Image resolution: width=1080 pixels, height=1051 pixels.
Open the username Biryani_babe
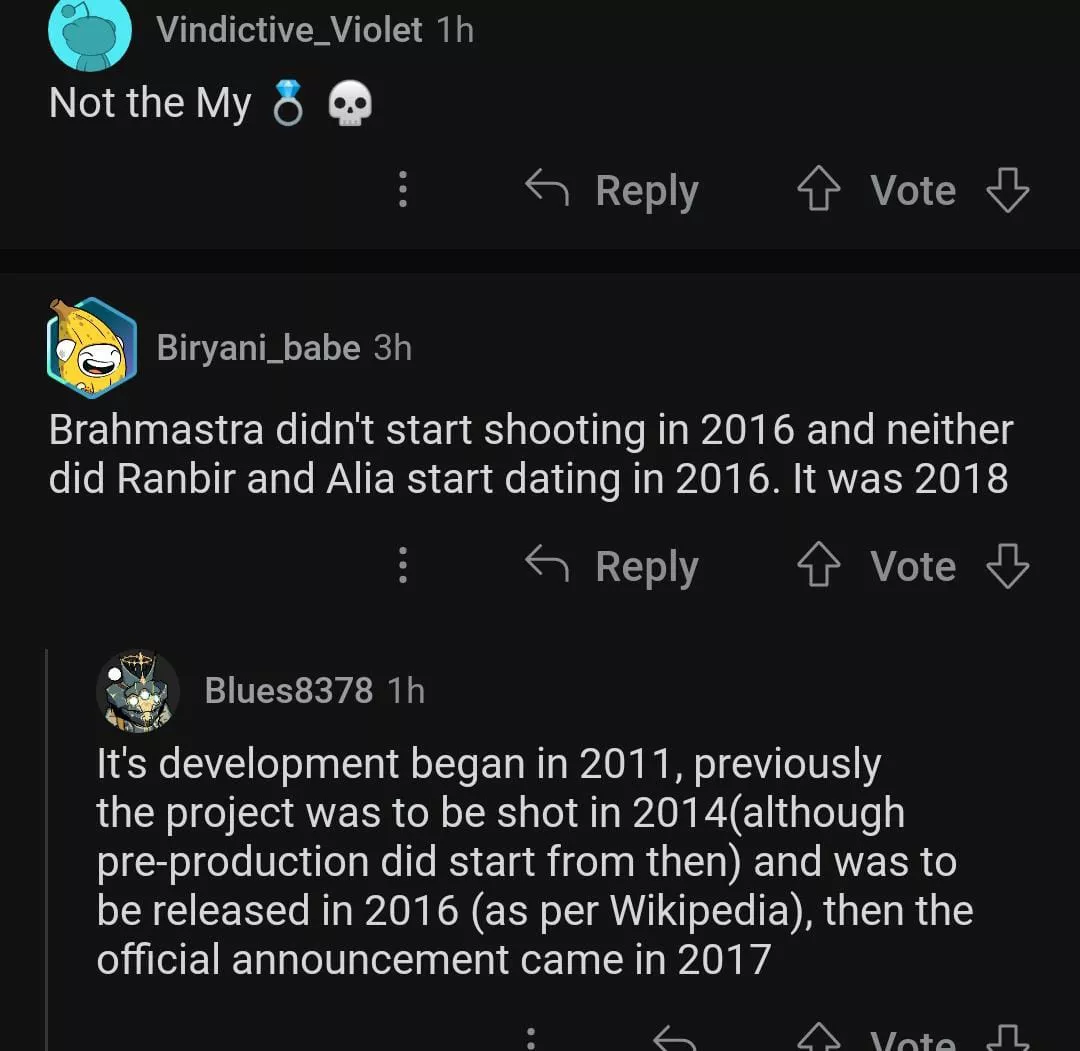click(258, 347)
